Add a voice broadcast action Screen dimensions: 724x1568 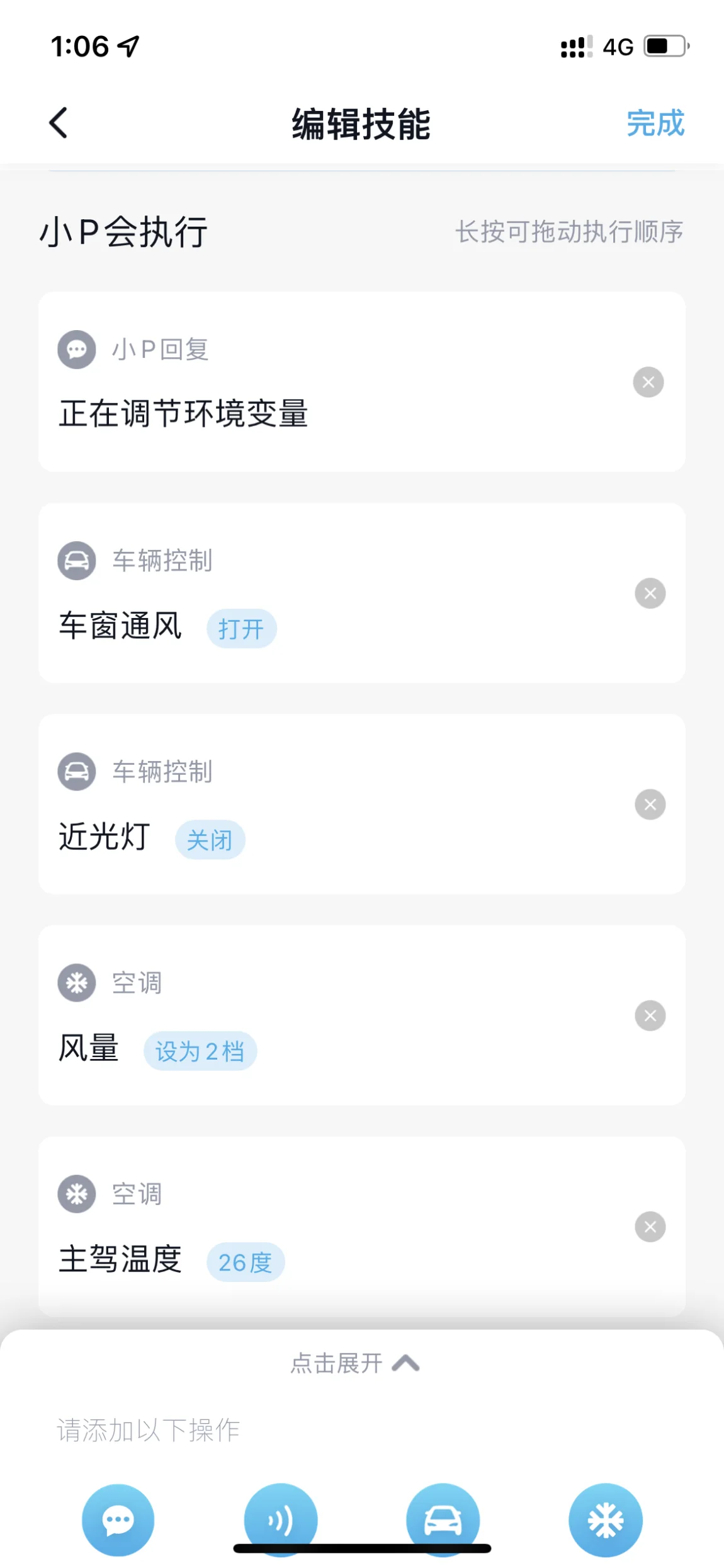click(281, 1519)
